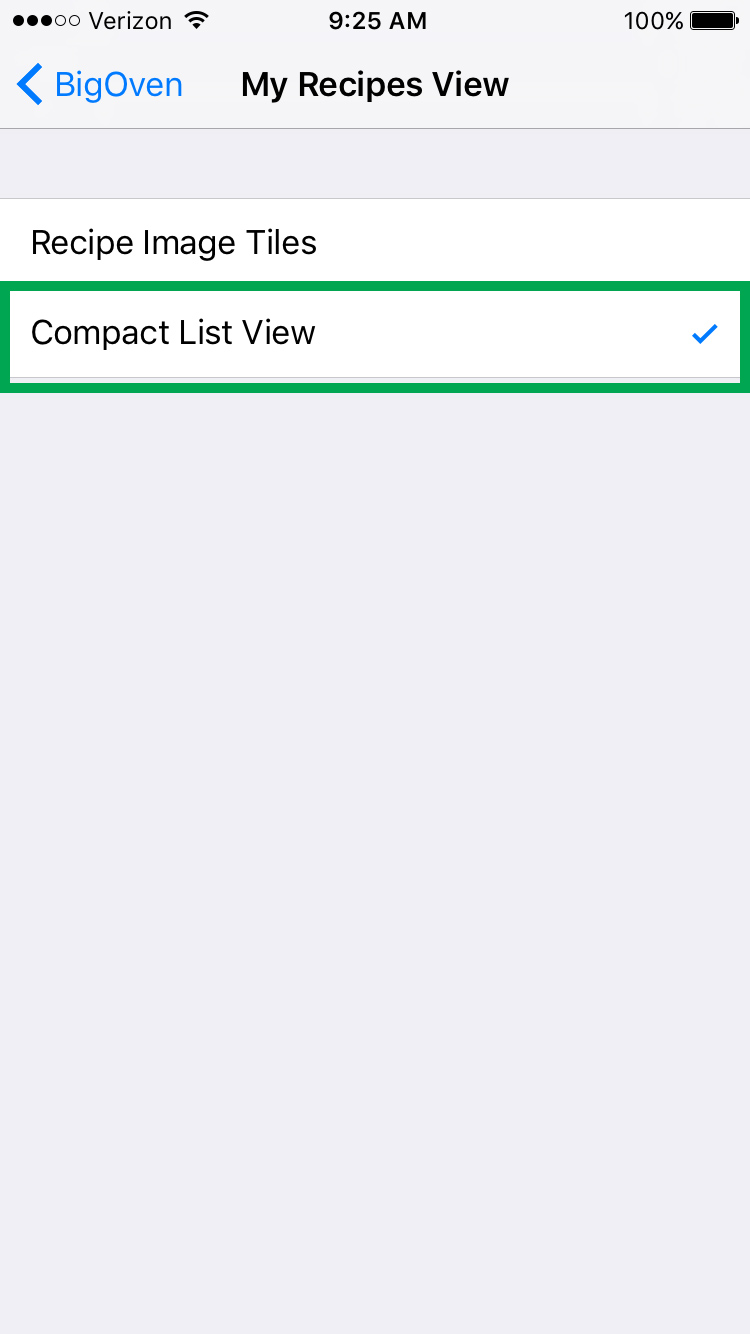The width and height of the screenshot is (750, 1334).
Task: Go back to BigOven settings
Action: 100,85
